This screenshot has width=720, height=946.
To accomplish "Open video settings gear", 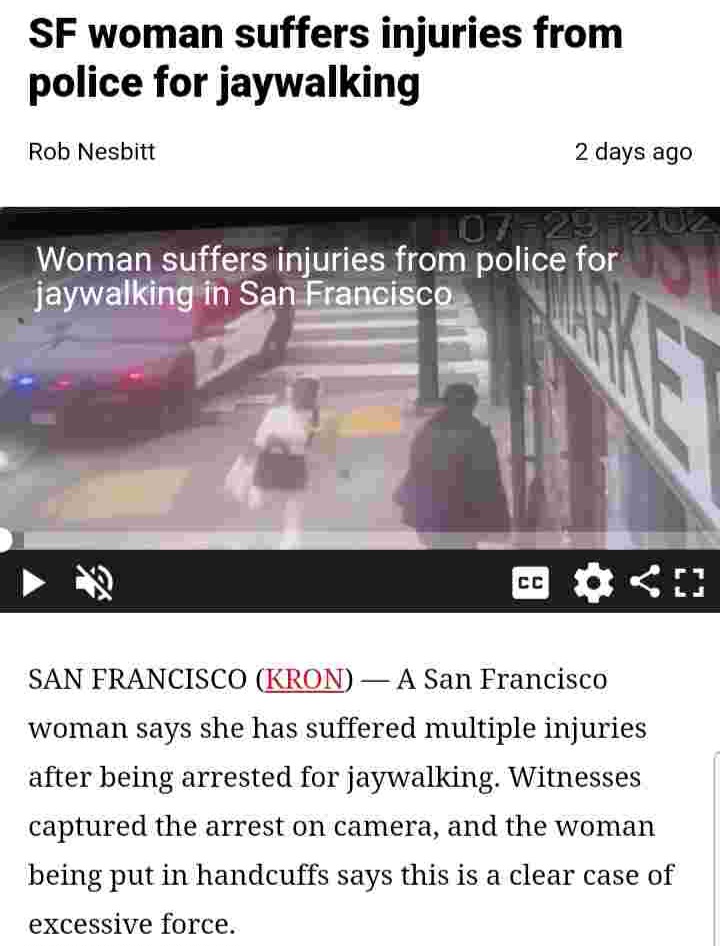I will coord(593,582).
